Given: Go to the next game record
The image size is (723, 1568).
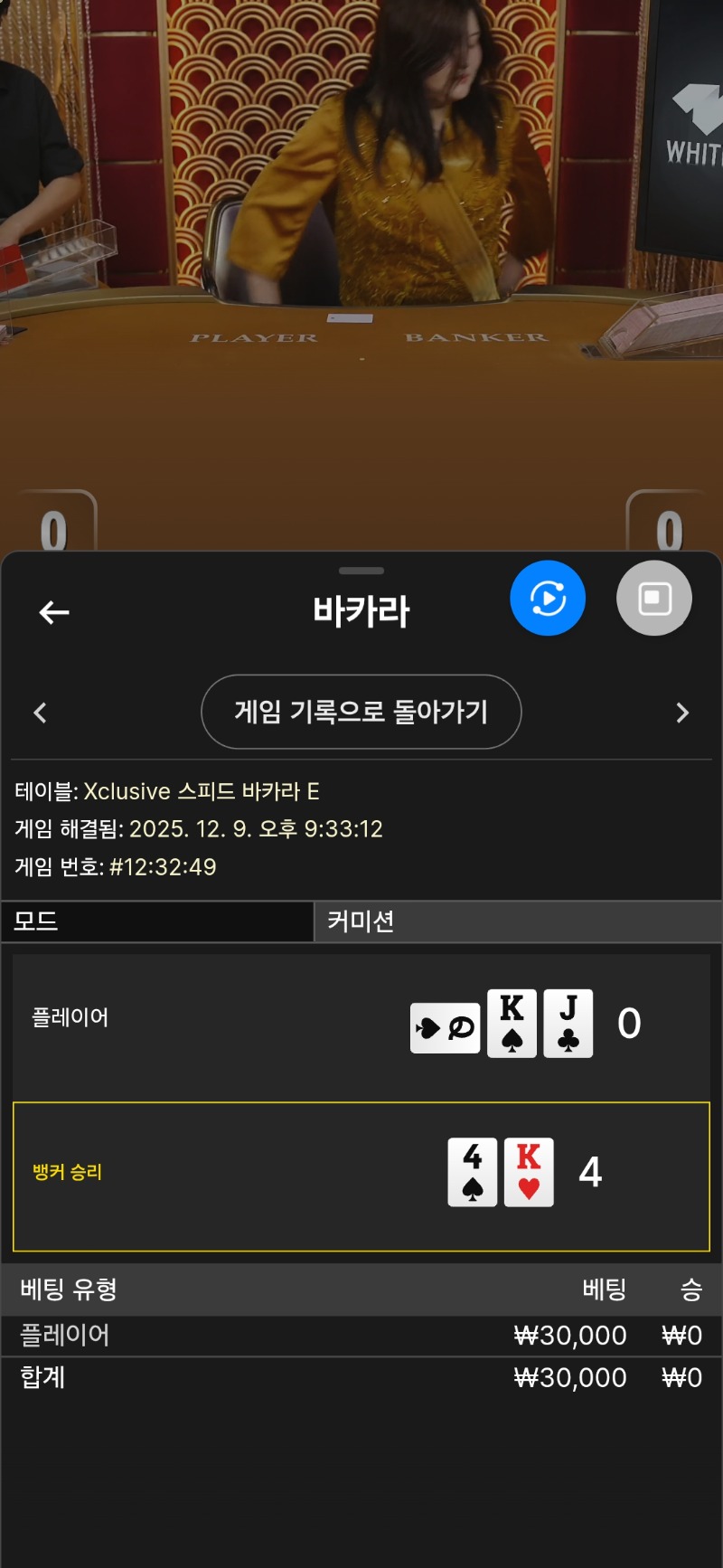Looking at the screenshot, I should pos(682,713).
